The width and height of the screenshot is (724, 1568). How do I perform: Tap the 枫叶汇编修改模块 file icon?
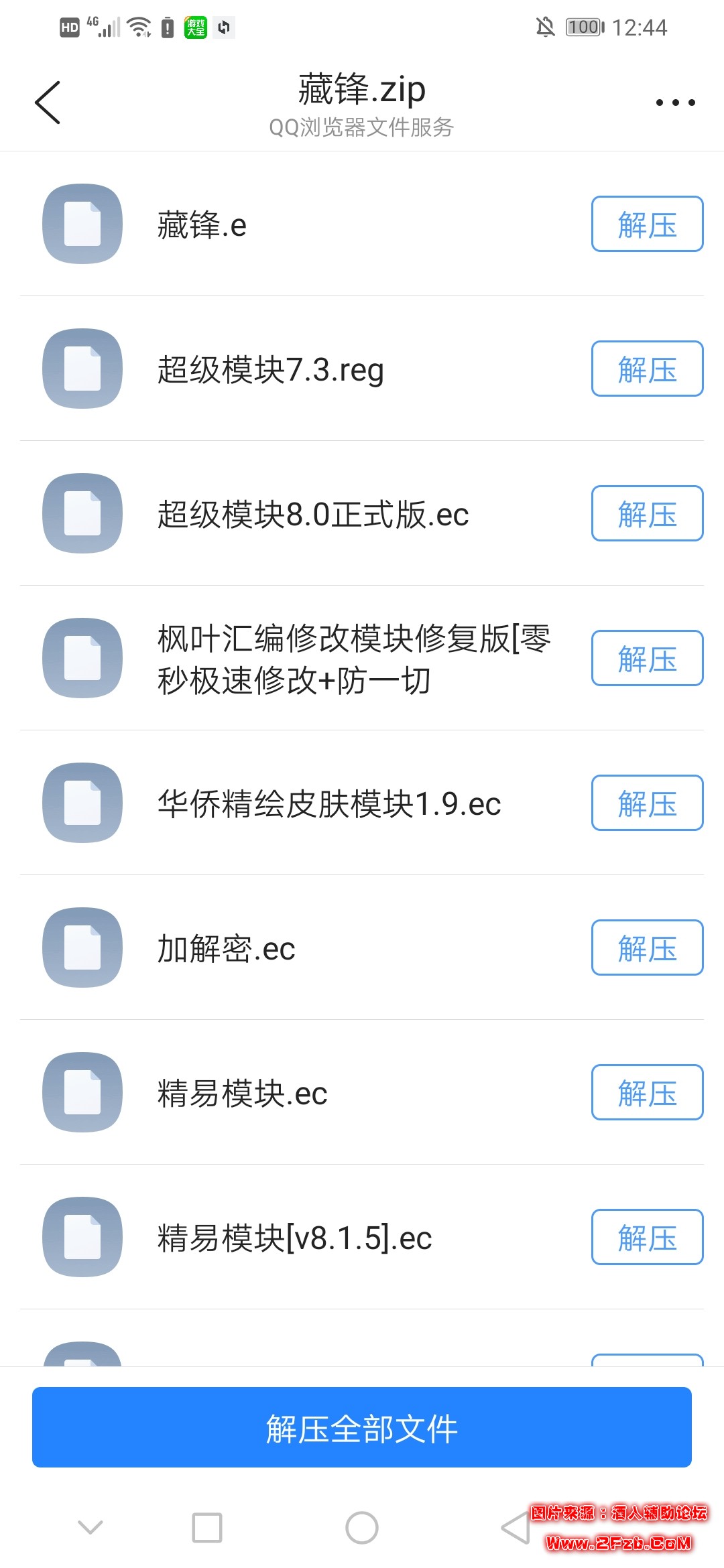click(x=82, y=658)
